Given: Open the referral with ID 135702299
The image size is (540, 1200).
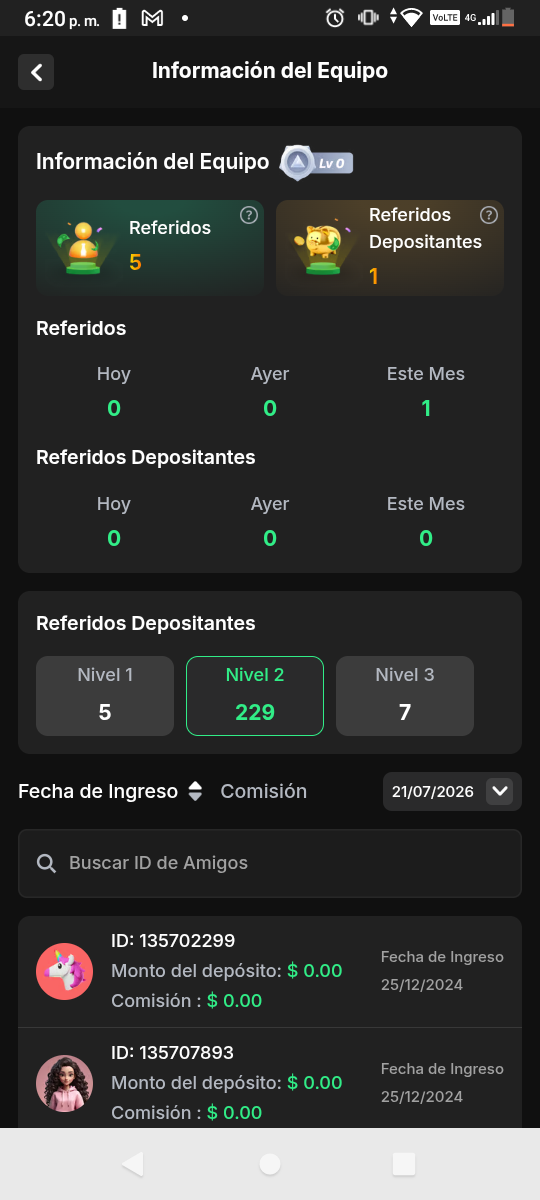Looking at the screenshot, I should pos(270,971).
